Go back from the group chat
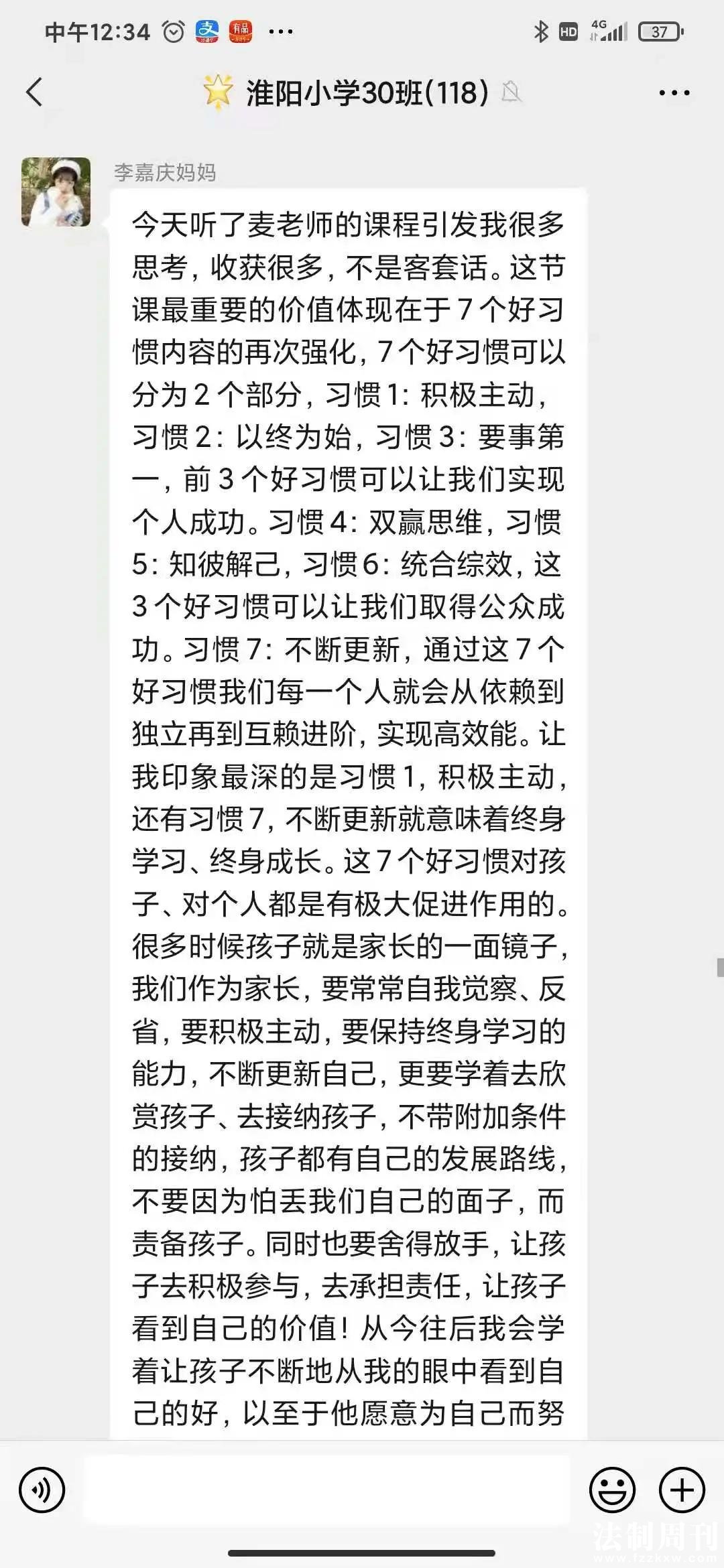 [35, 92]
